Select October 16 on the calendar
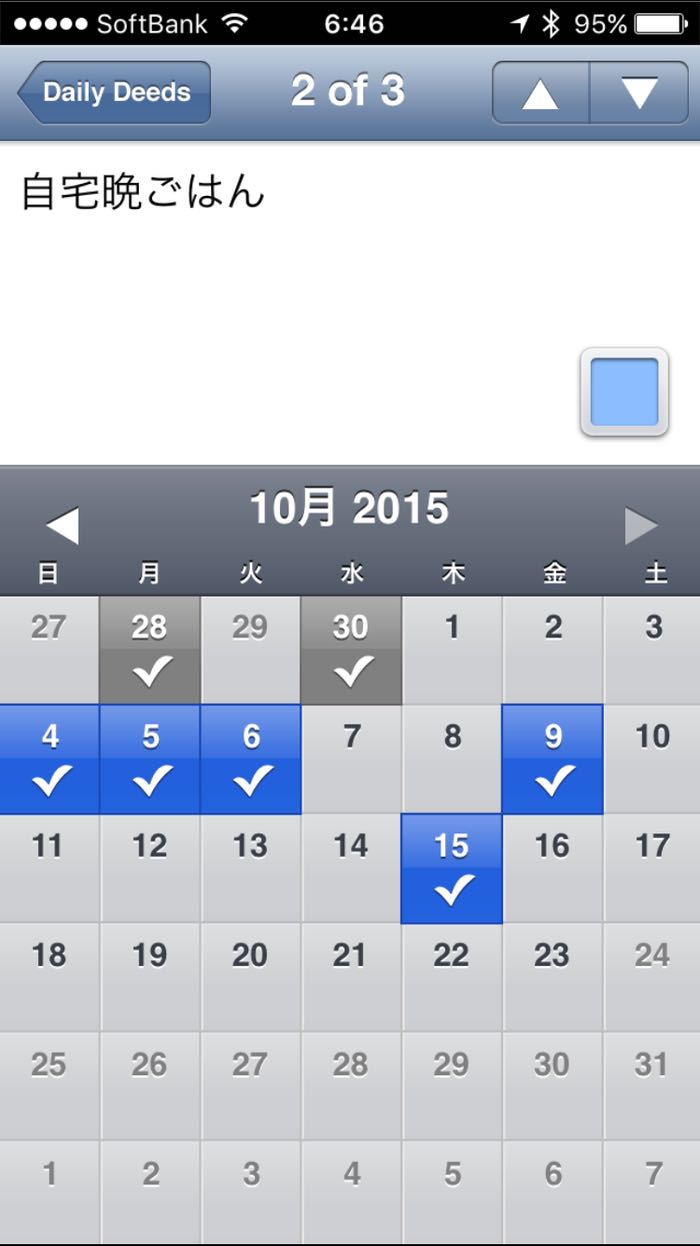 click(x=553, y=868)
